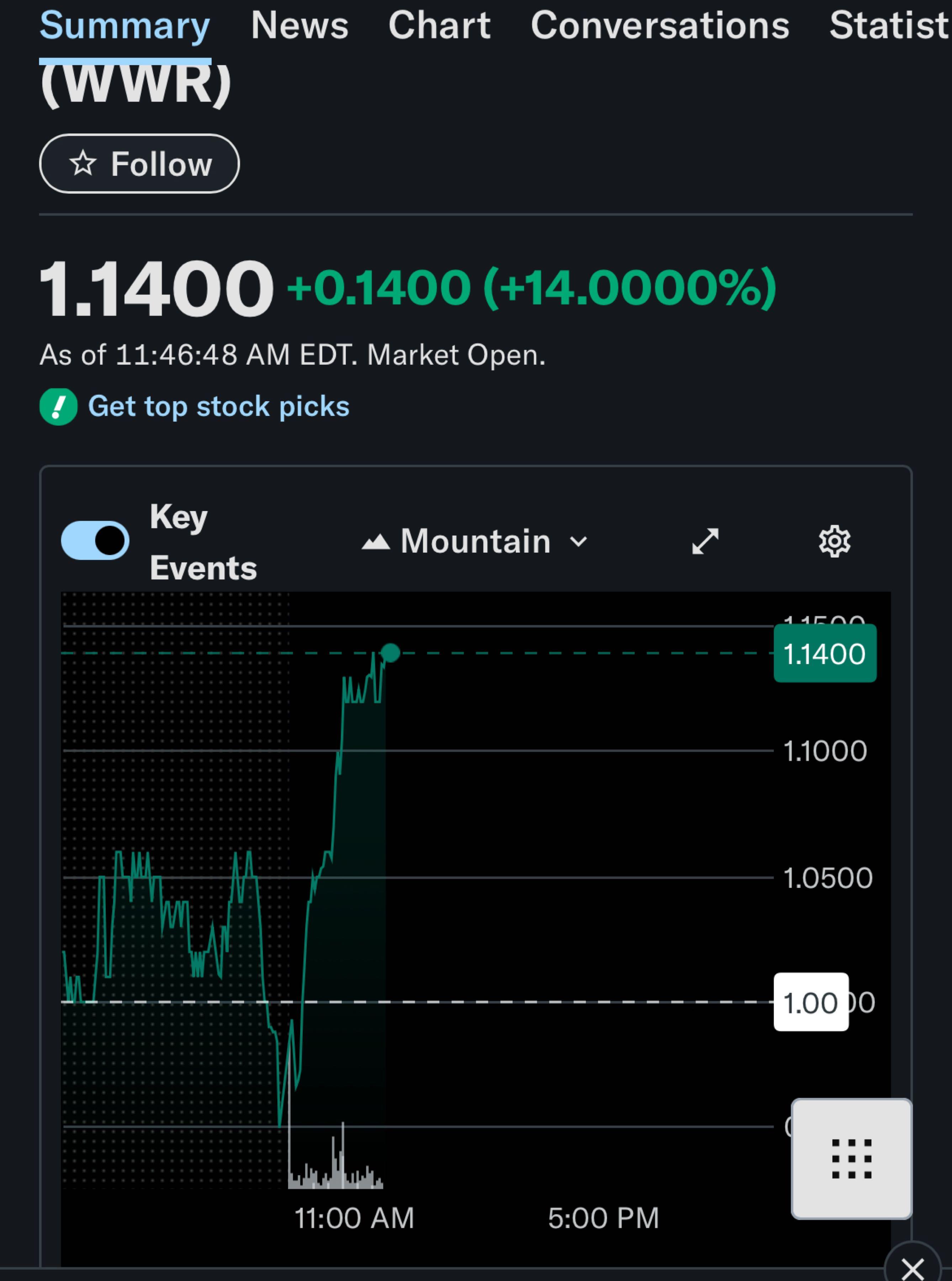The height and width of the screenshot is (1281, 952).
Task: Open chart settings gear
Action: coord(835,542)
